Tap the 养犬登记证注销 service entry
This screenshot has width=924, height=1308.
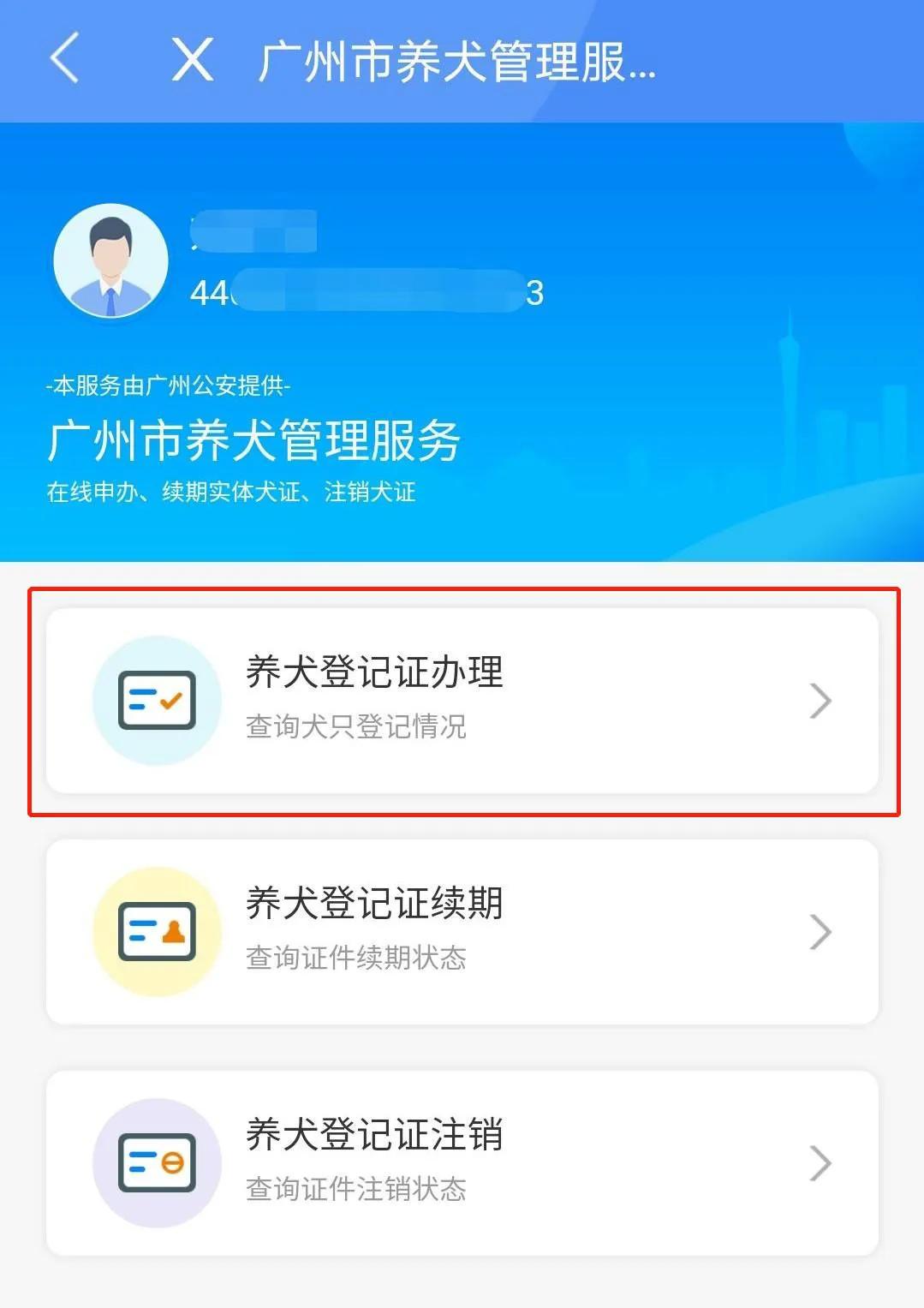462,1162
